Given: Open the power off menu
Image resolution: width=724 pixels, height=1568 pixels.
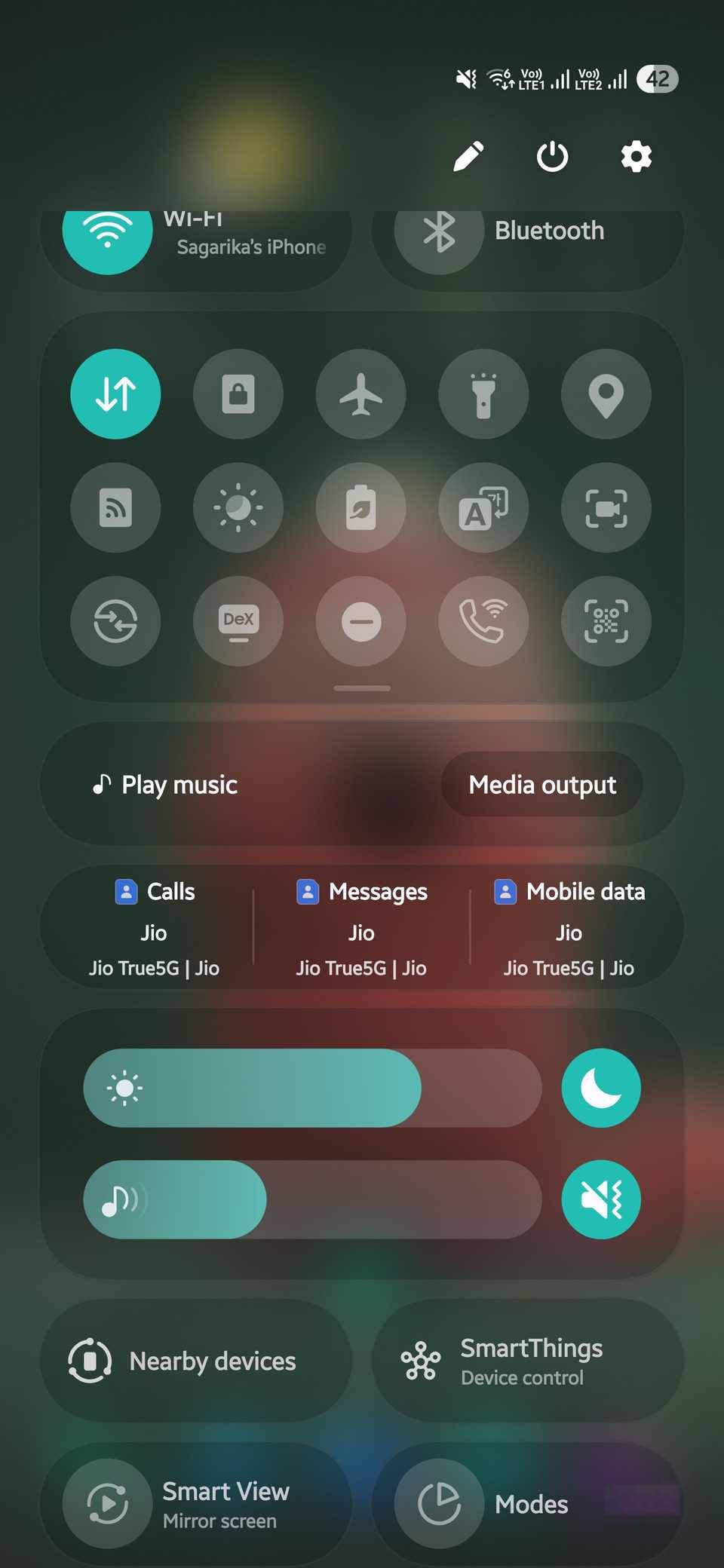Looking at the screenshot, I should pos(552,157).
